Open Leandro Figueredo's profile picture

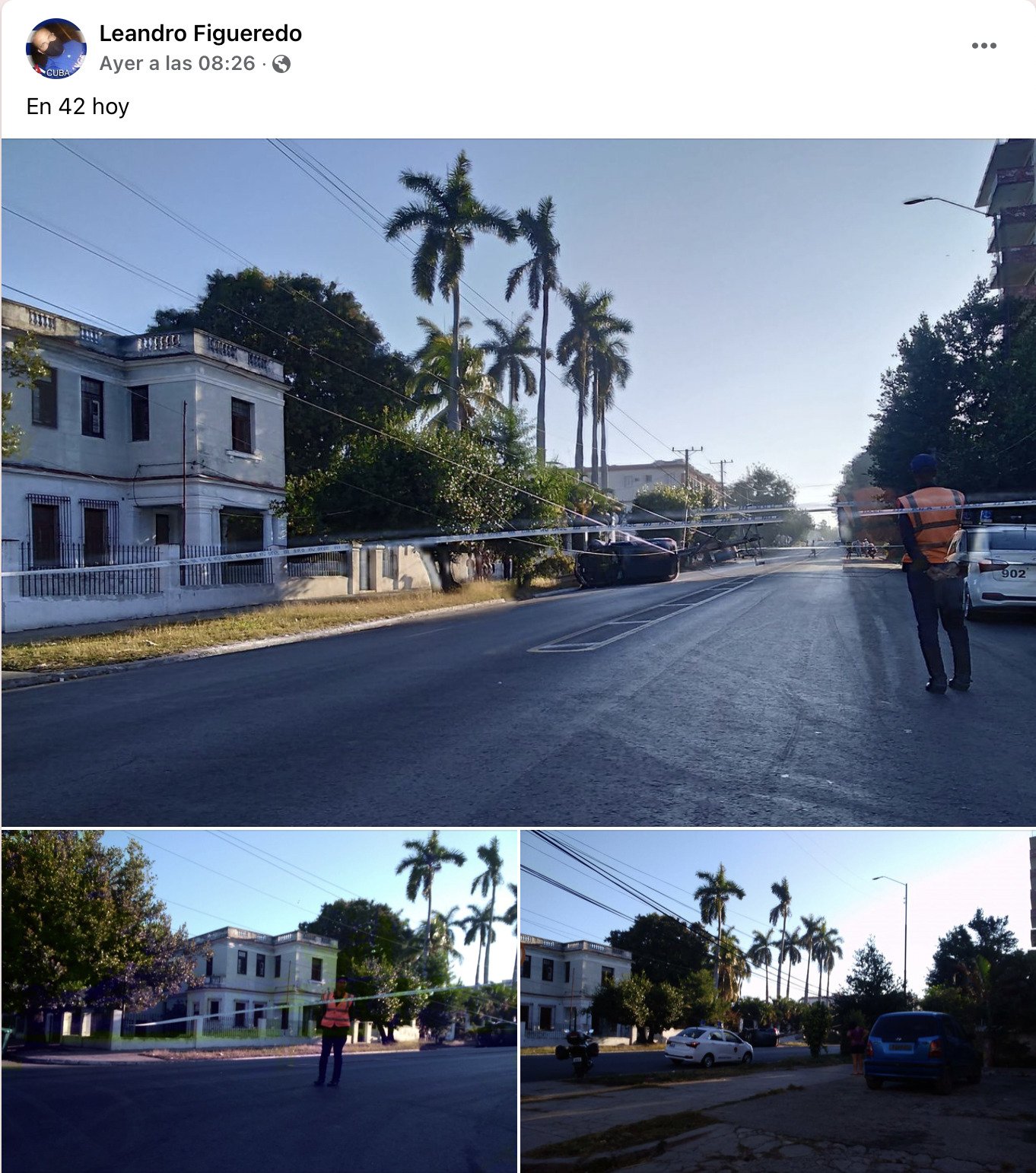point(56,49)
